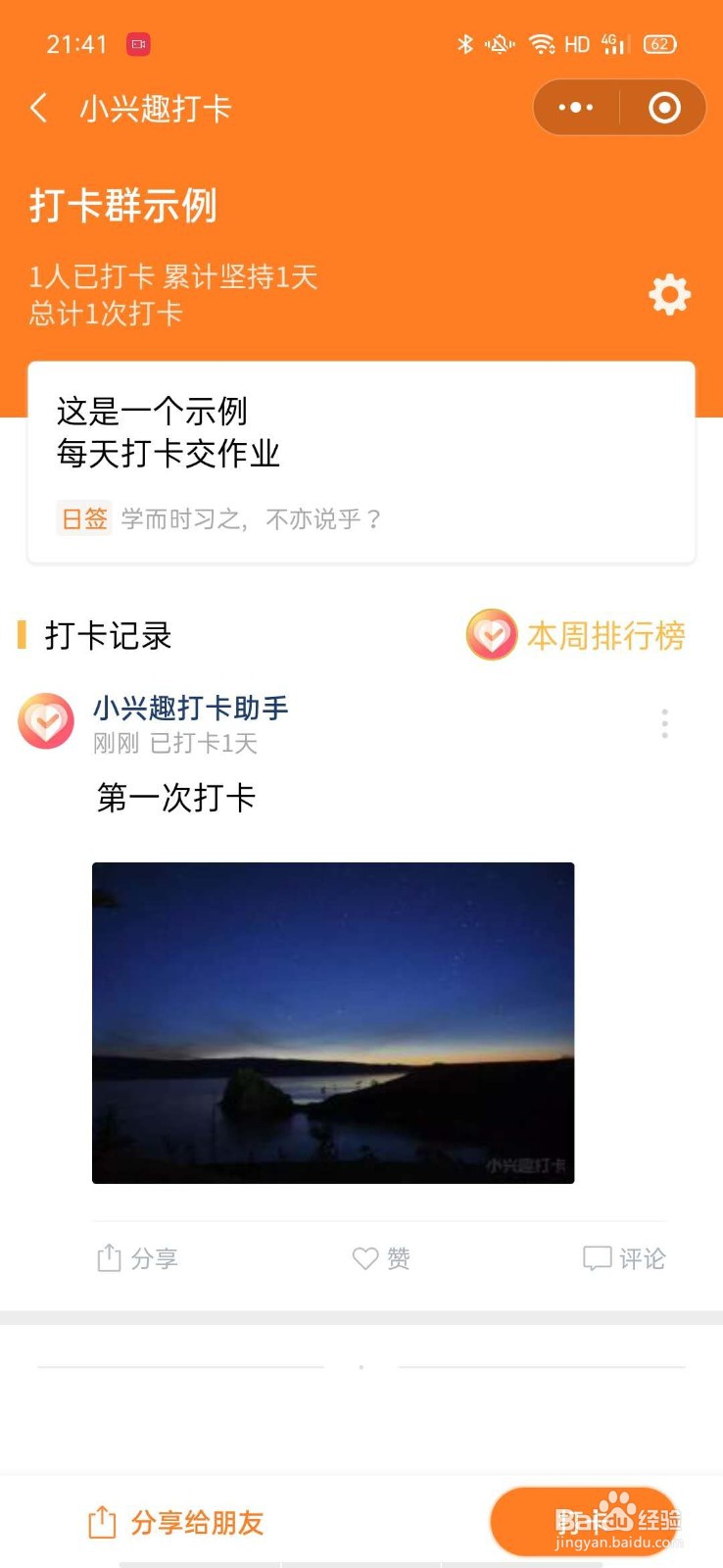Comment on the 第一次打卡 record
Screen dimensions: 723x1568
click(624, 1258)
